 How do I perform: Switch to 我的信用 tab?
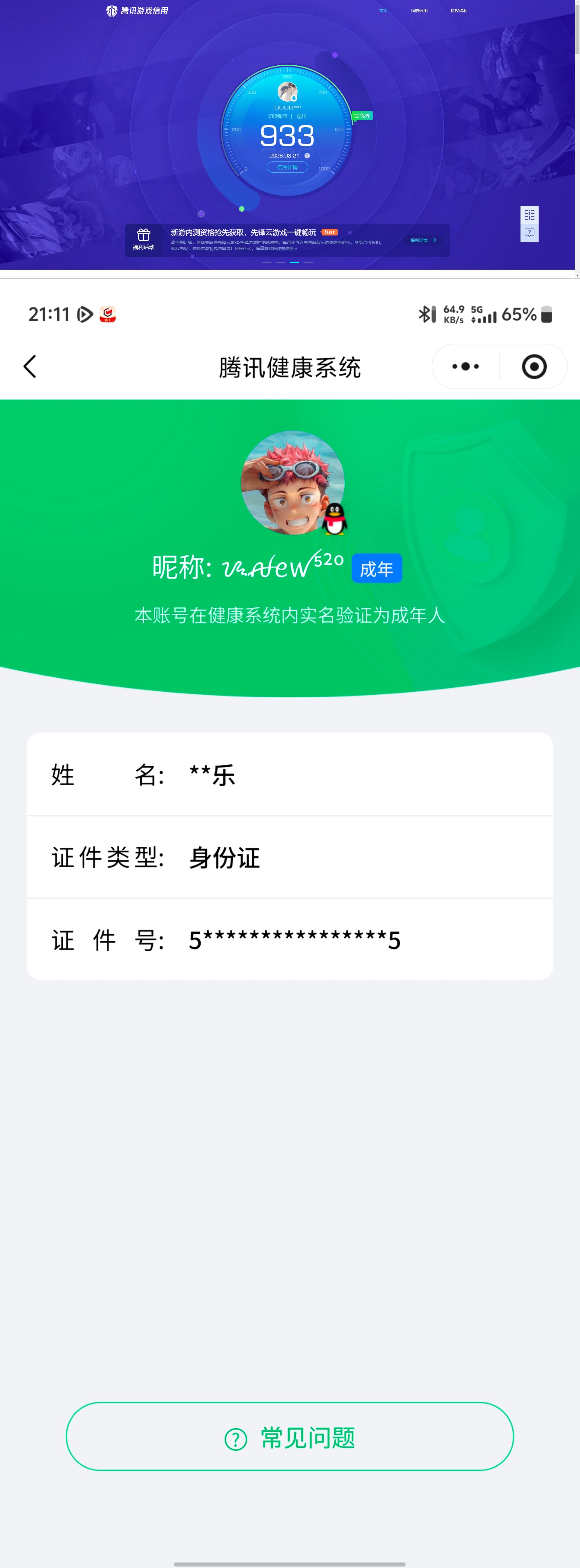pyautogui.click(x=419, y=10)
